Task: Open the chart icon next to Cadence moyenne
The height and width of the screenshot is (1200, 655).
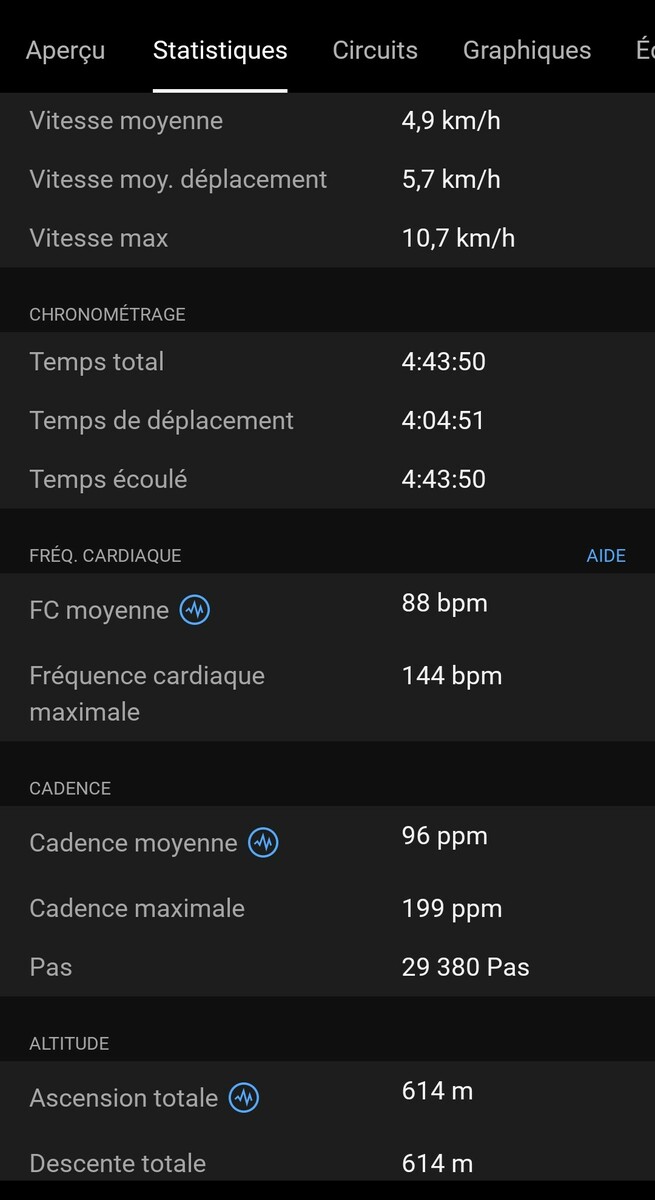Action: pyautogui.click(x=264, y=843)
